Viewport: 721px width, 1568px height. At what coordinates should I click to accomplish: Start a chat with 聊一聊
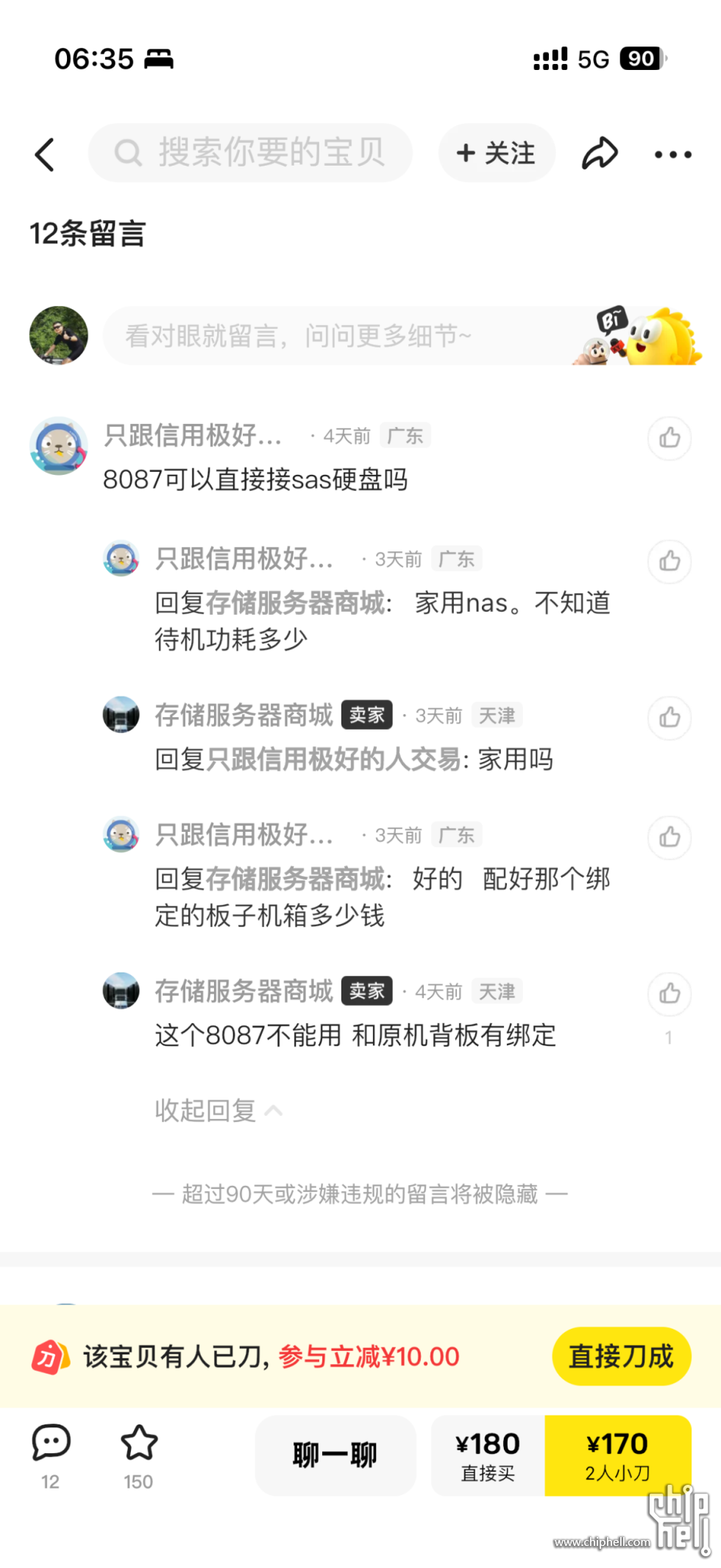point(335,1455)
